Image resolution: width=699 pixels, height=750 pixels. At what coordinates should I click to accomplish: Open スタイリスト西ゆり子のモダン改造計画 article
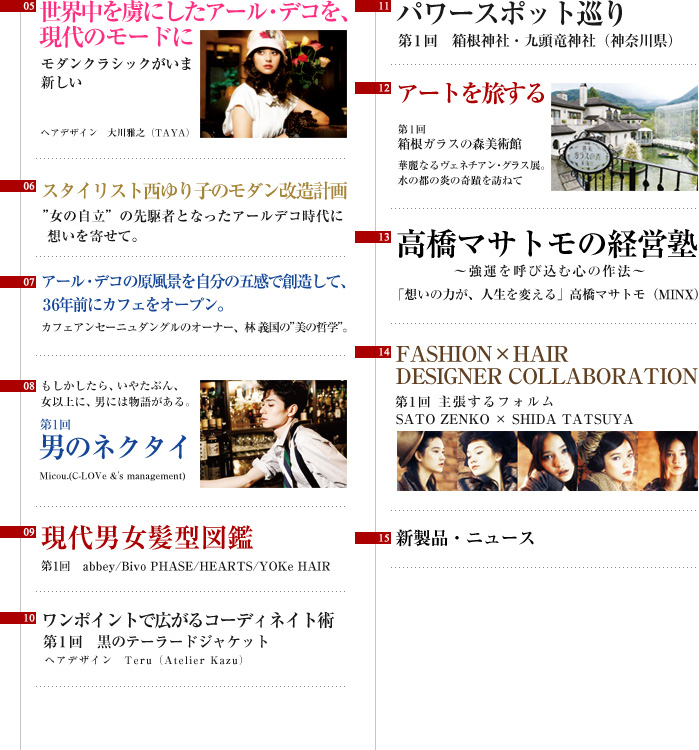pos(194,190)
